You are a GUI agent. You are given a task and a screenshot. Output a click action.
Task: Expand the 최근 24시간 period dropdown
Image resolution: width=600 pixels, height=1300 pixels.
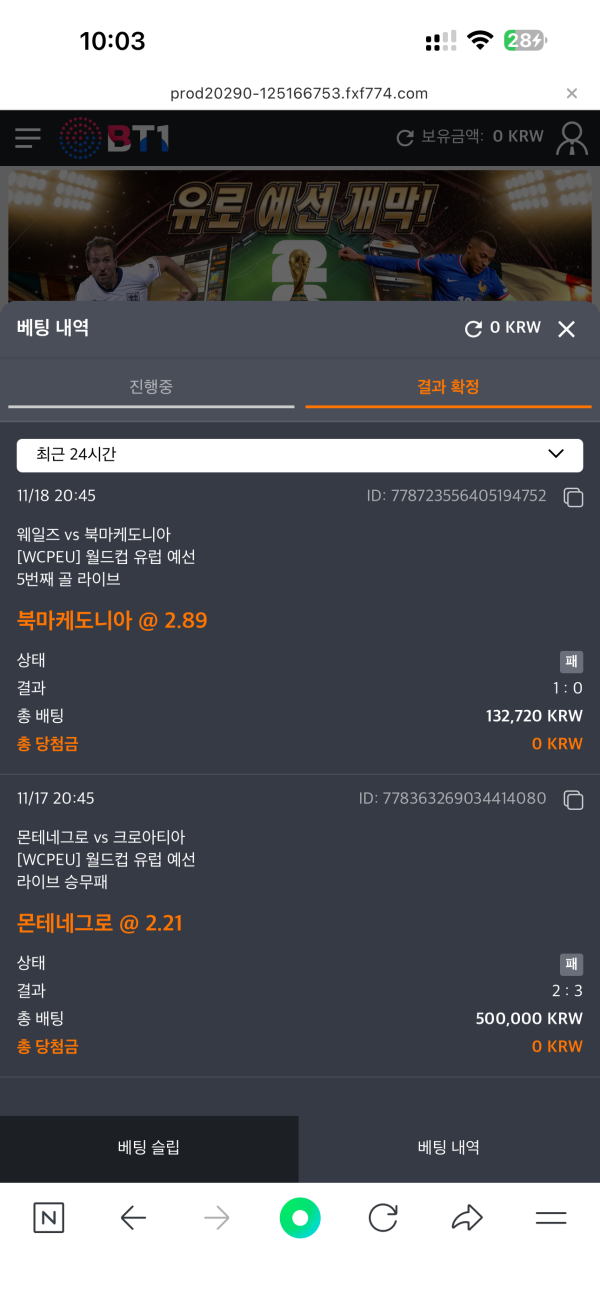point(300,455)
